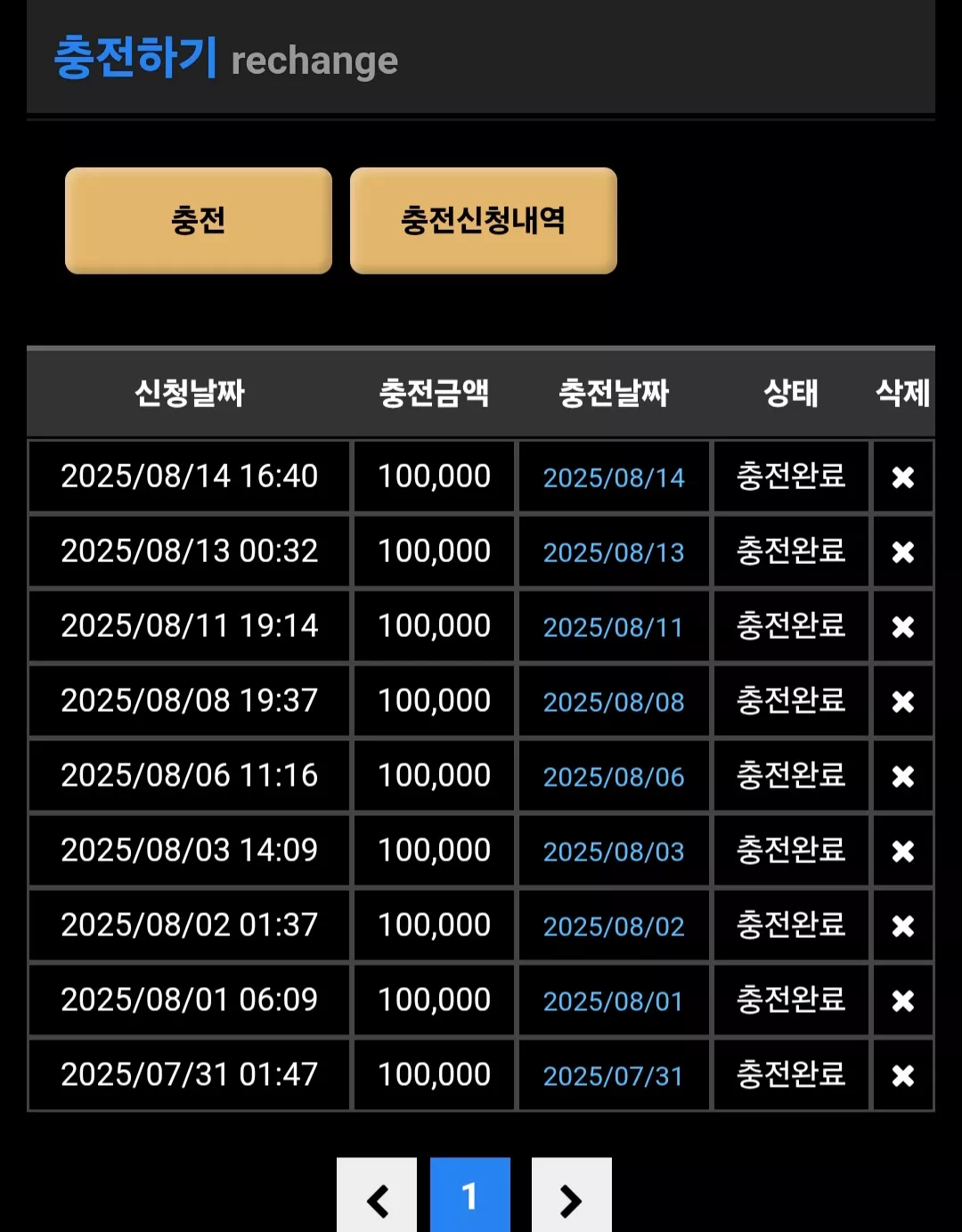Remove the 2025/08/11 19:14 entry
The image size is (962, 1232).
click(x=903, y=627)
